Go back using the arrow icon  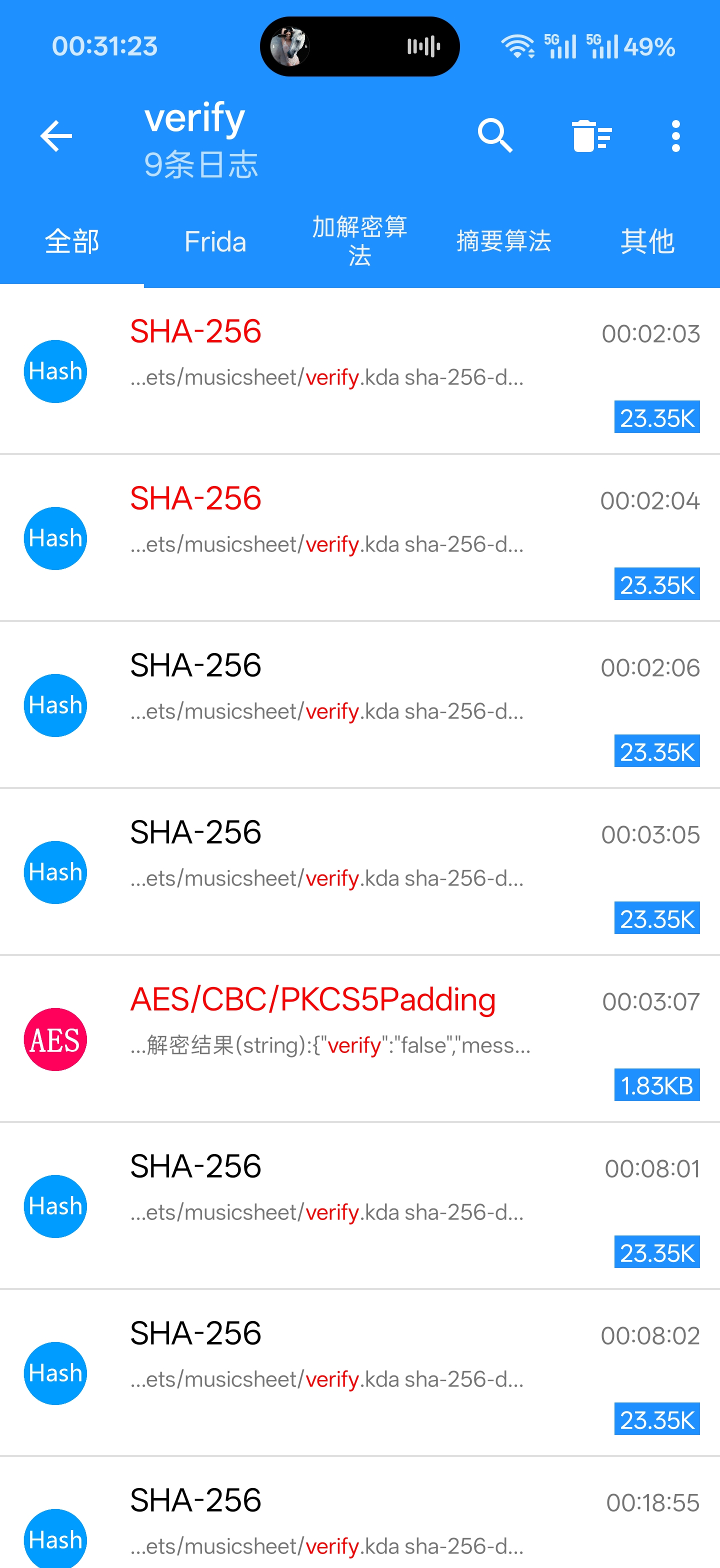click(x=56, y=135)
